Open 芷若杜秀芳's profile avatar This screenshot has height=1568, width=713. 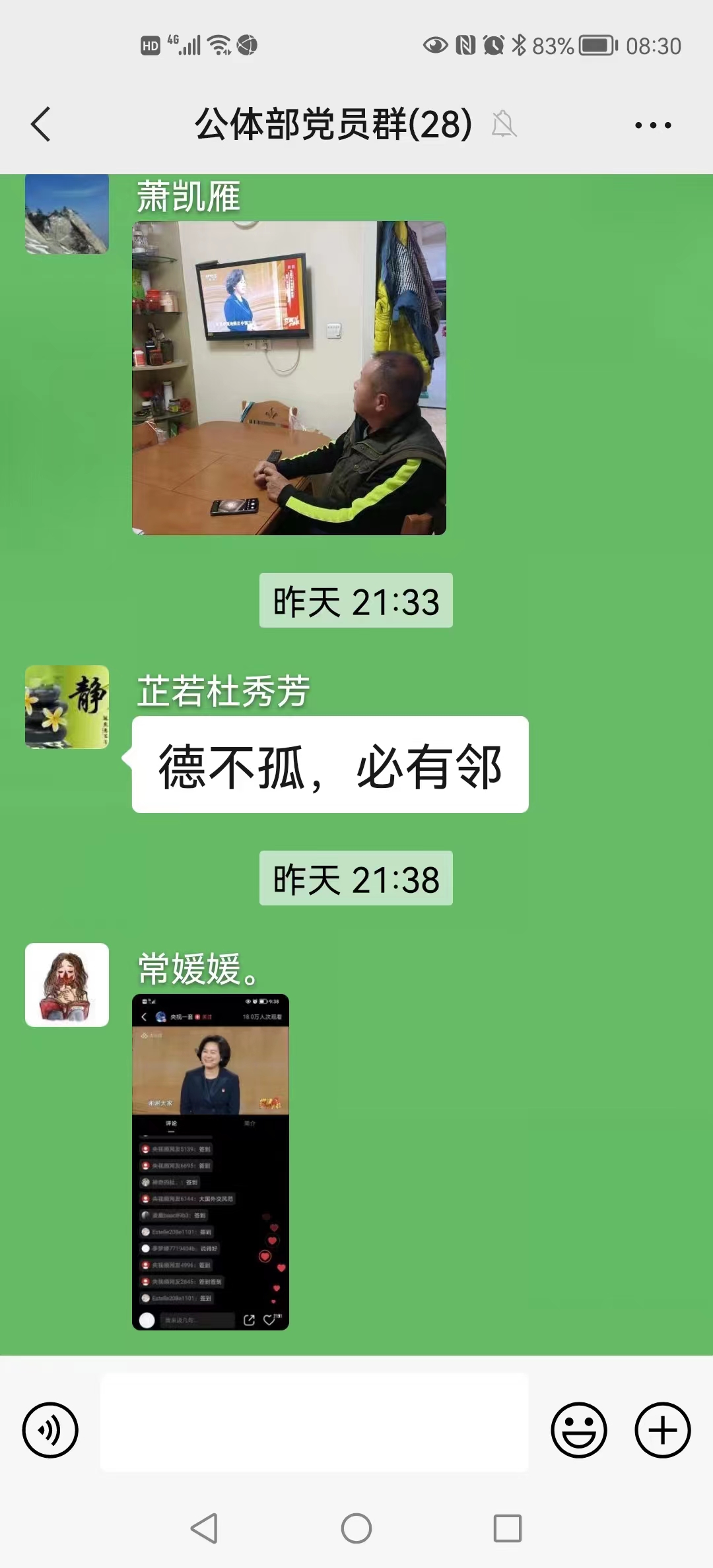(67, 707)
